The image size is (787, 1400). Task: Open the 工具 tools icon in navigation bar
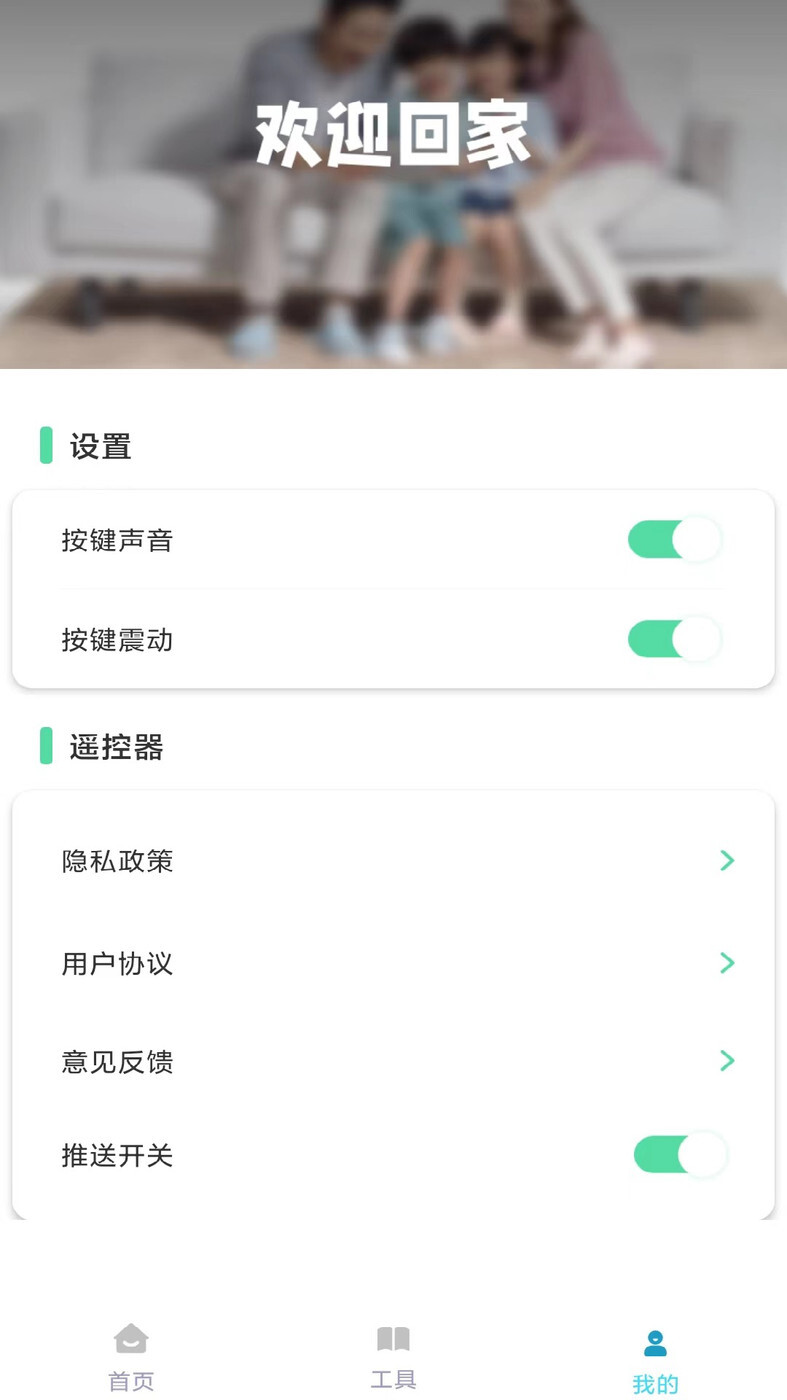point(393,1338)
